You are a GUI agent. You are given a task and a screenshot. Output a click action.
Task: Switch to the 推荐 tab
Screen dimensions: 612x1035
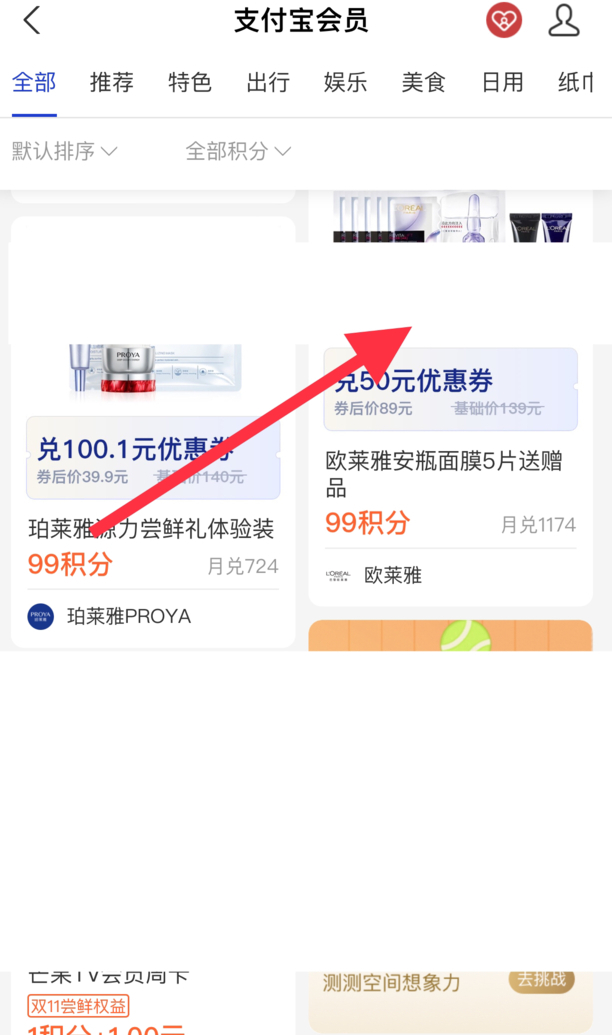[111, 82]
